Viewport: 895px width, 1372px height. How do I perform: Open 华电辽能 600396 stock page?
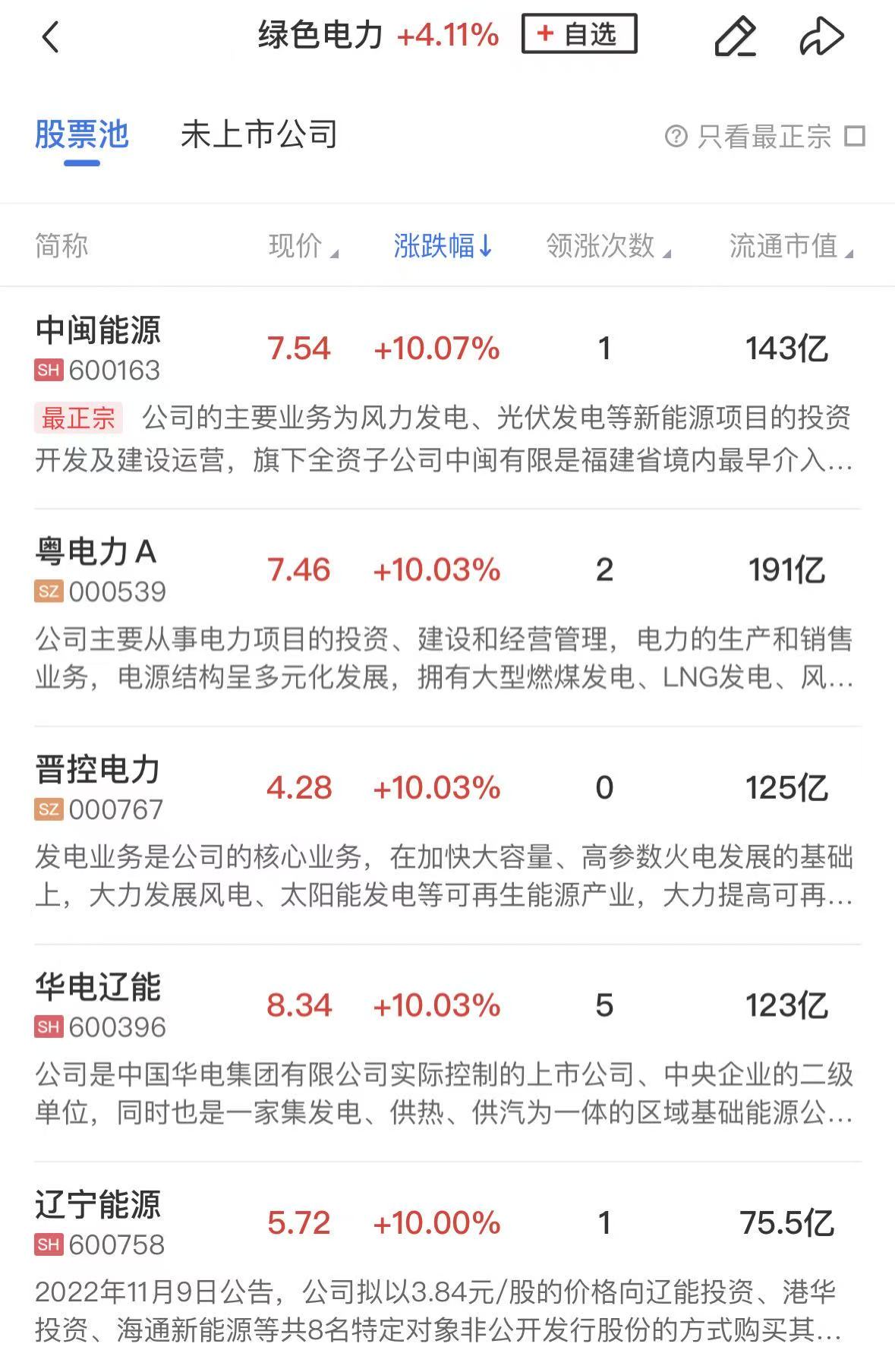[99, 1005]
